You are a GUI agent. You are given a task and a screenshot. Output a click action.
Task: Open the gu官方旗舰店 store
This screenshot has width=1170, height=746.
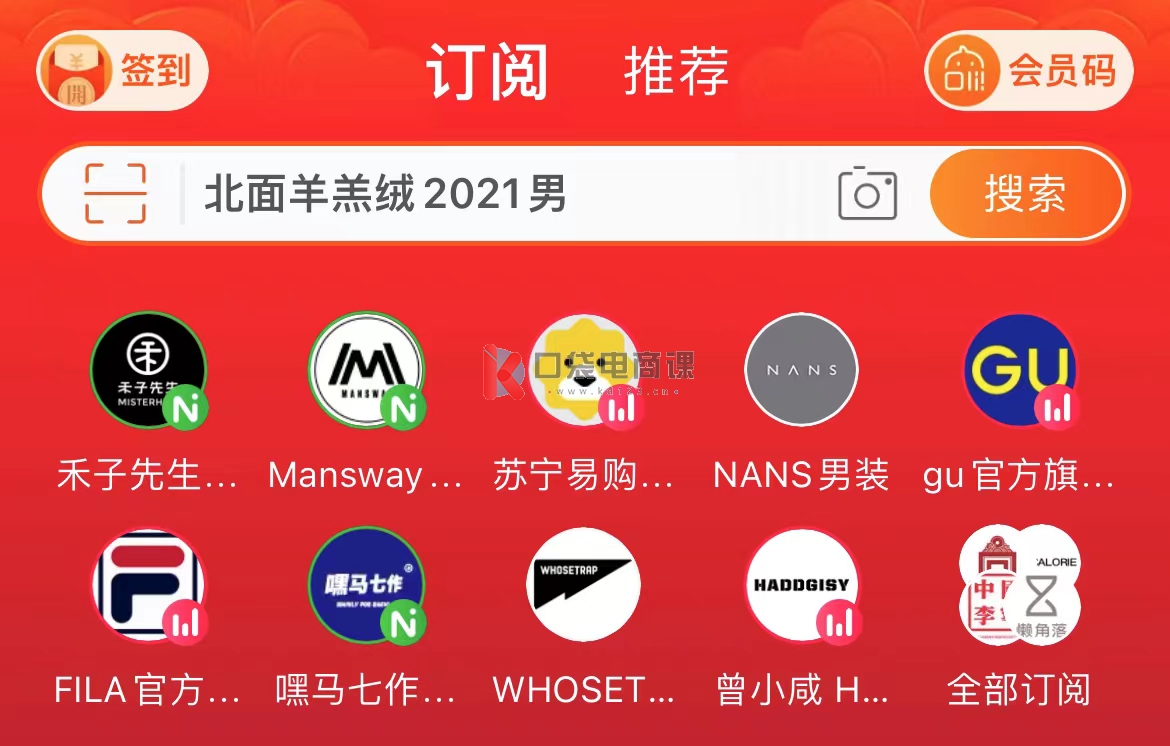[x=1019, y=371]
